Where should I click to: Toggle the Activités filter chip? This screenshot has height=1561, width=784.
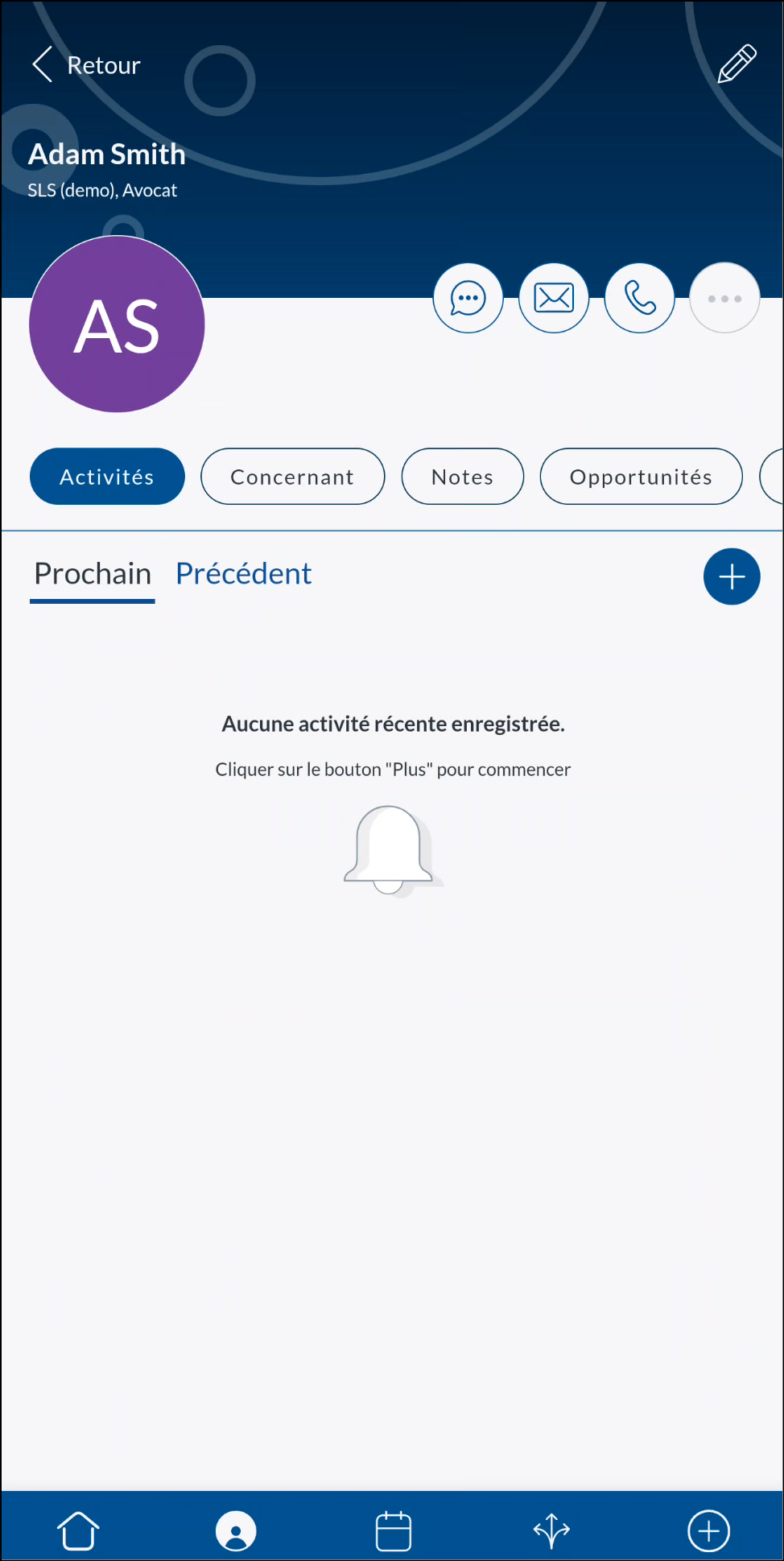point(107,476)
